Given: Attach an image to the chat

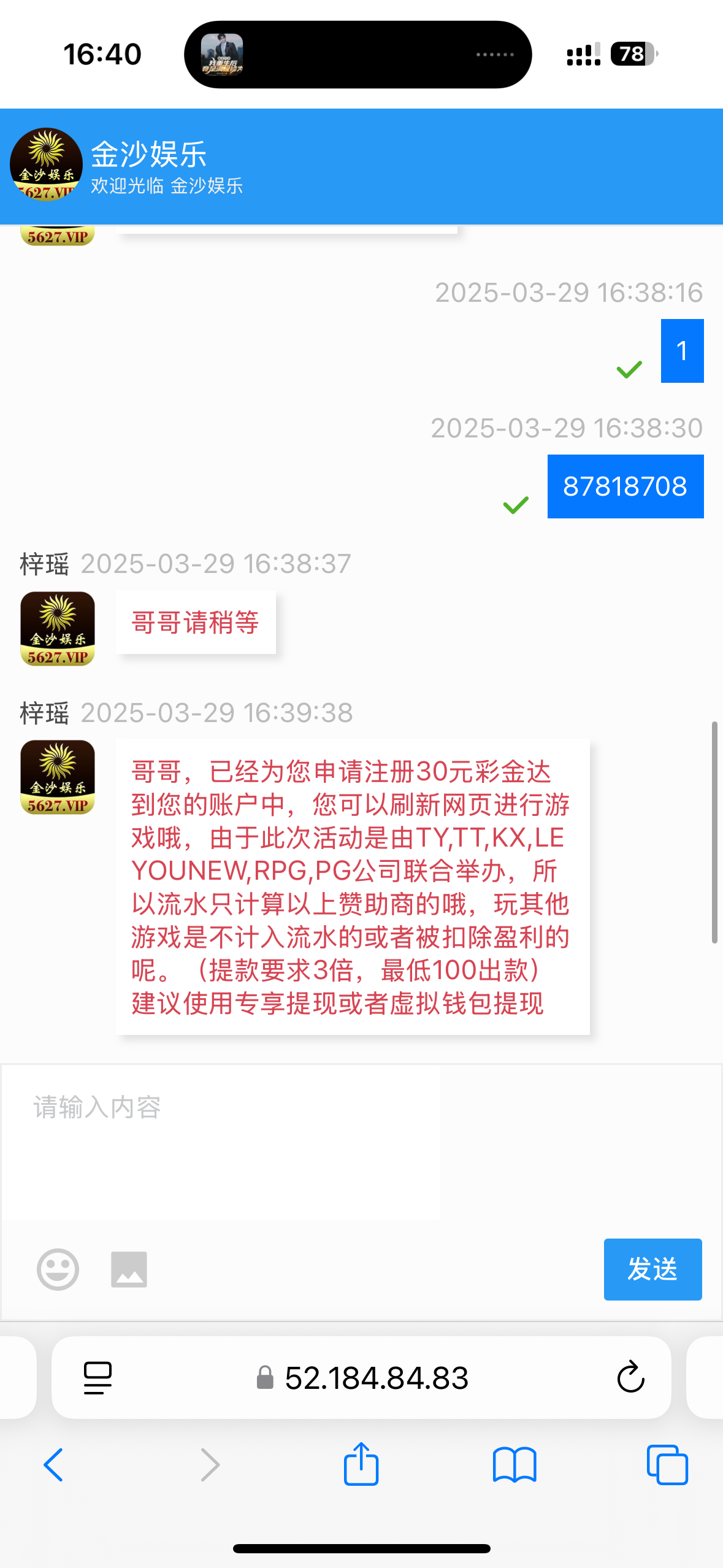Looking at the screenshot, I should pos(129,1269).
